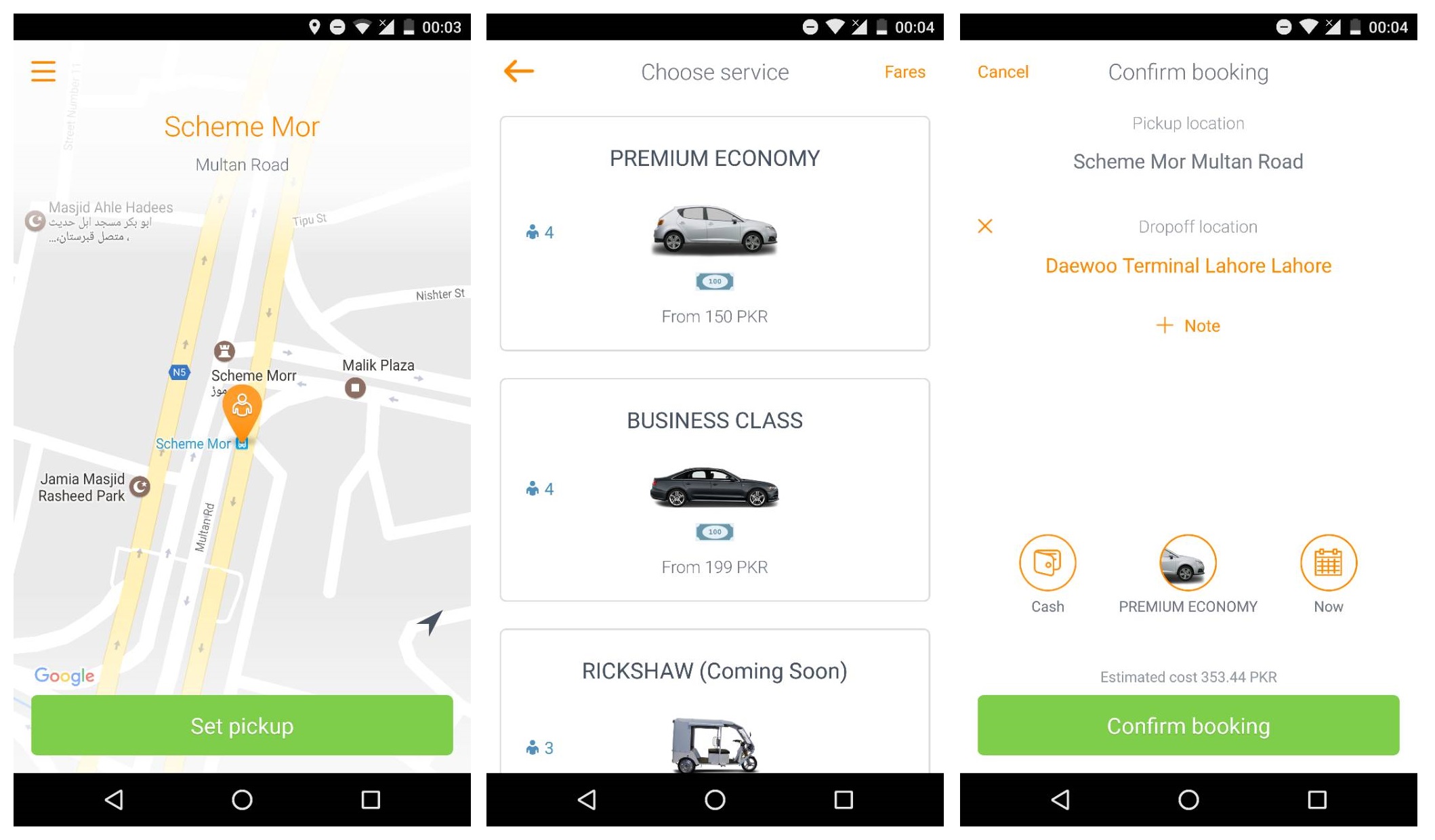
Task: Tap the green Confirm booking button
Action: pos(1188,726)
